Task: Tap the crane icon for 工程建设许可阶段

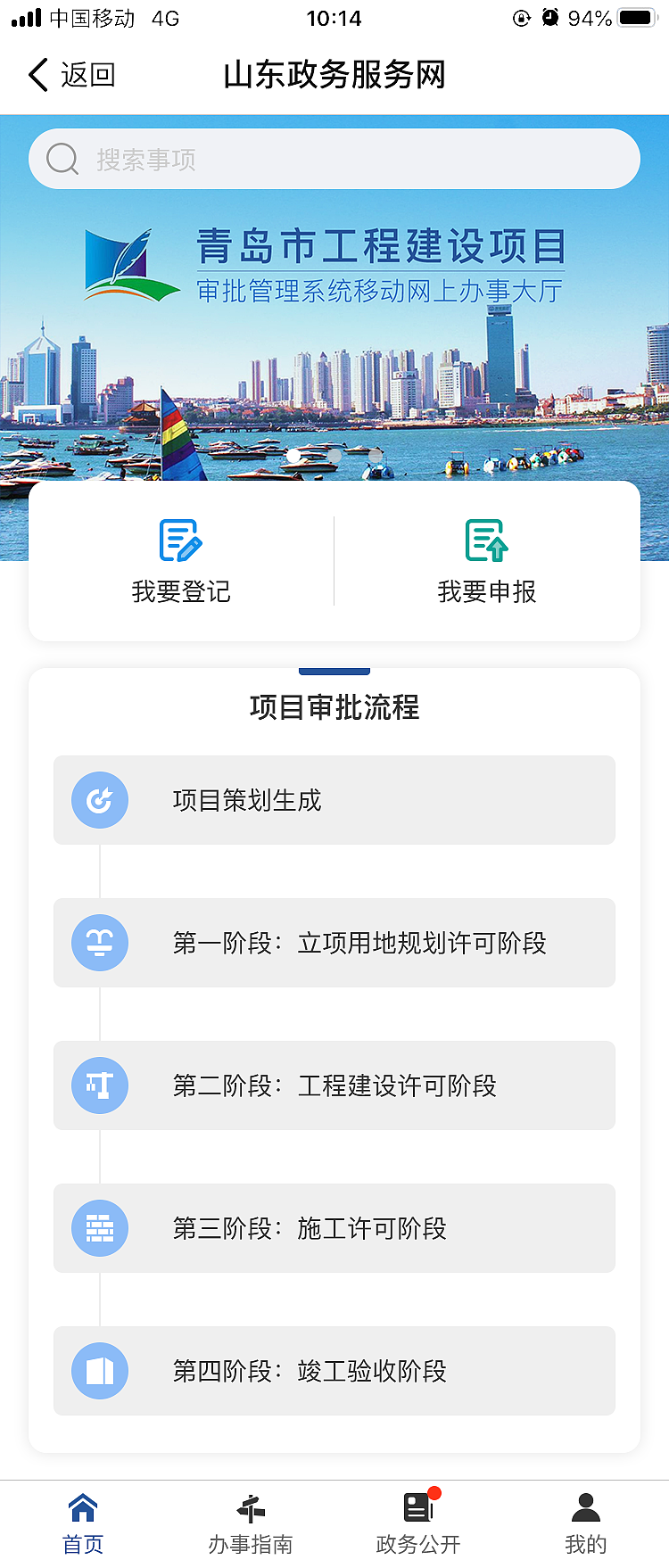Action: coord(99,1085)
